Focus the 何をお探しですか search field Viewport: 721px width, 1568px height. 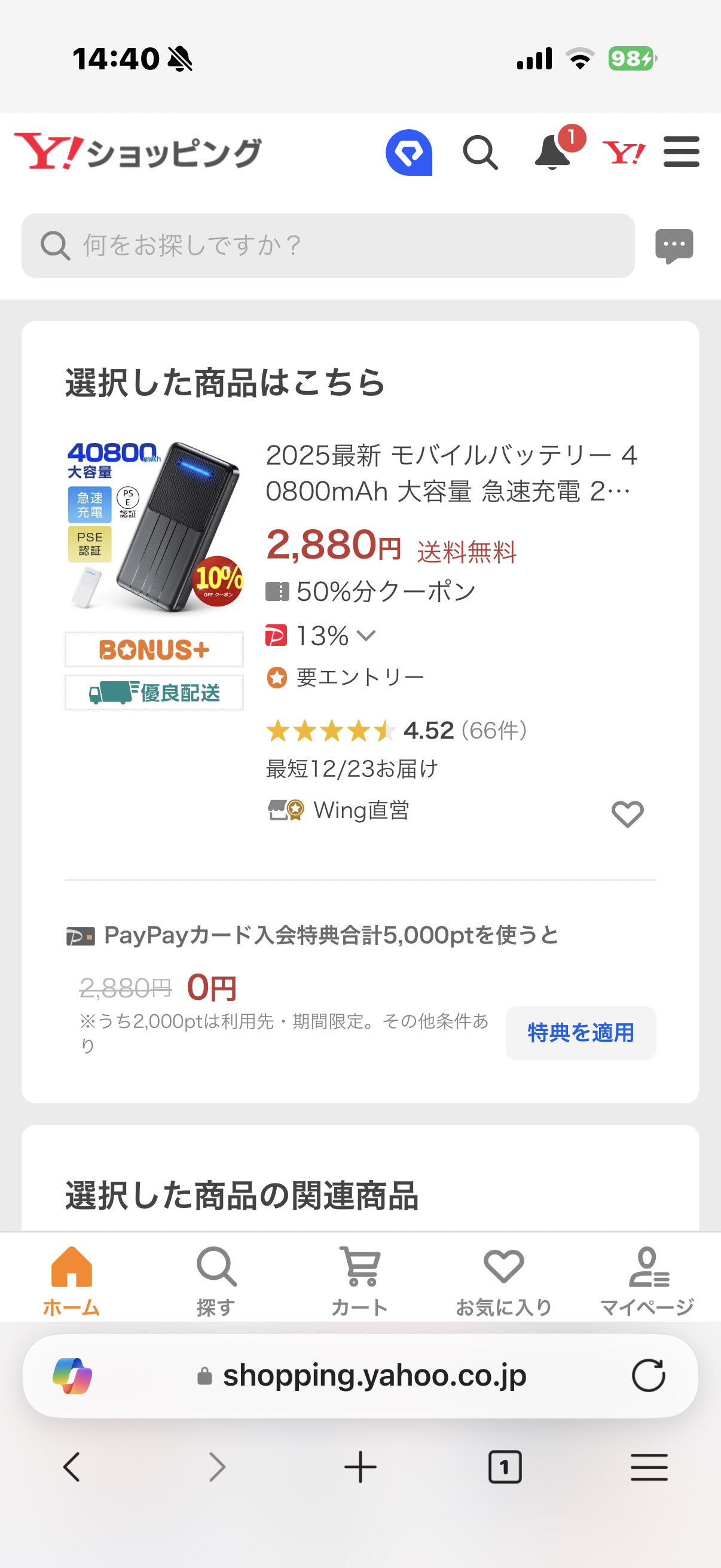[328, 246]
